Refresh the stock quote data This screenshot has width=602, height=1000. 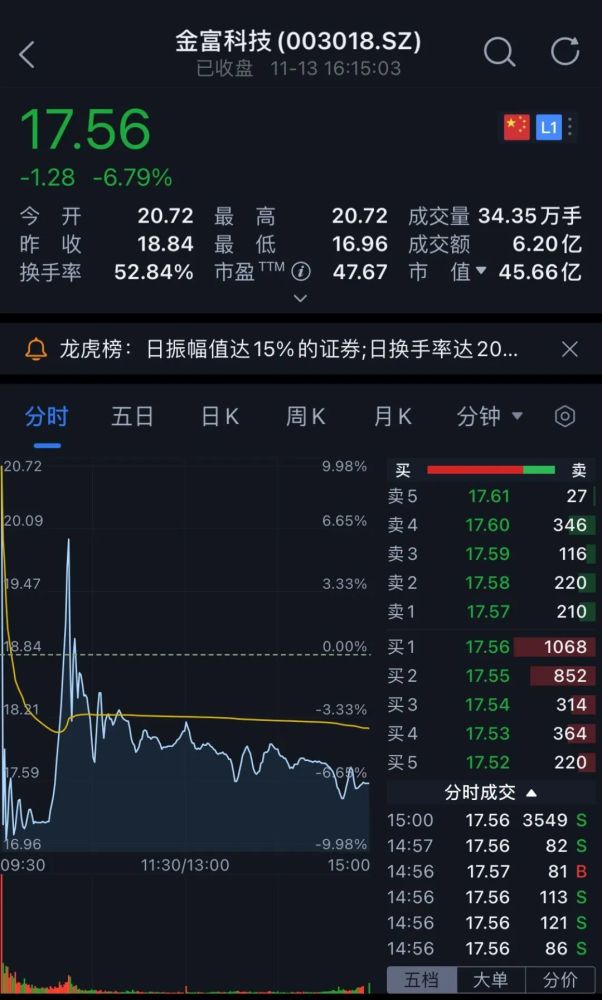click(x=565, y=51)
